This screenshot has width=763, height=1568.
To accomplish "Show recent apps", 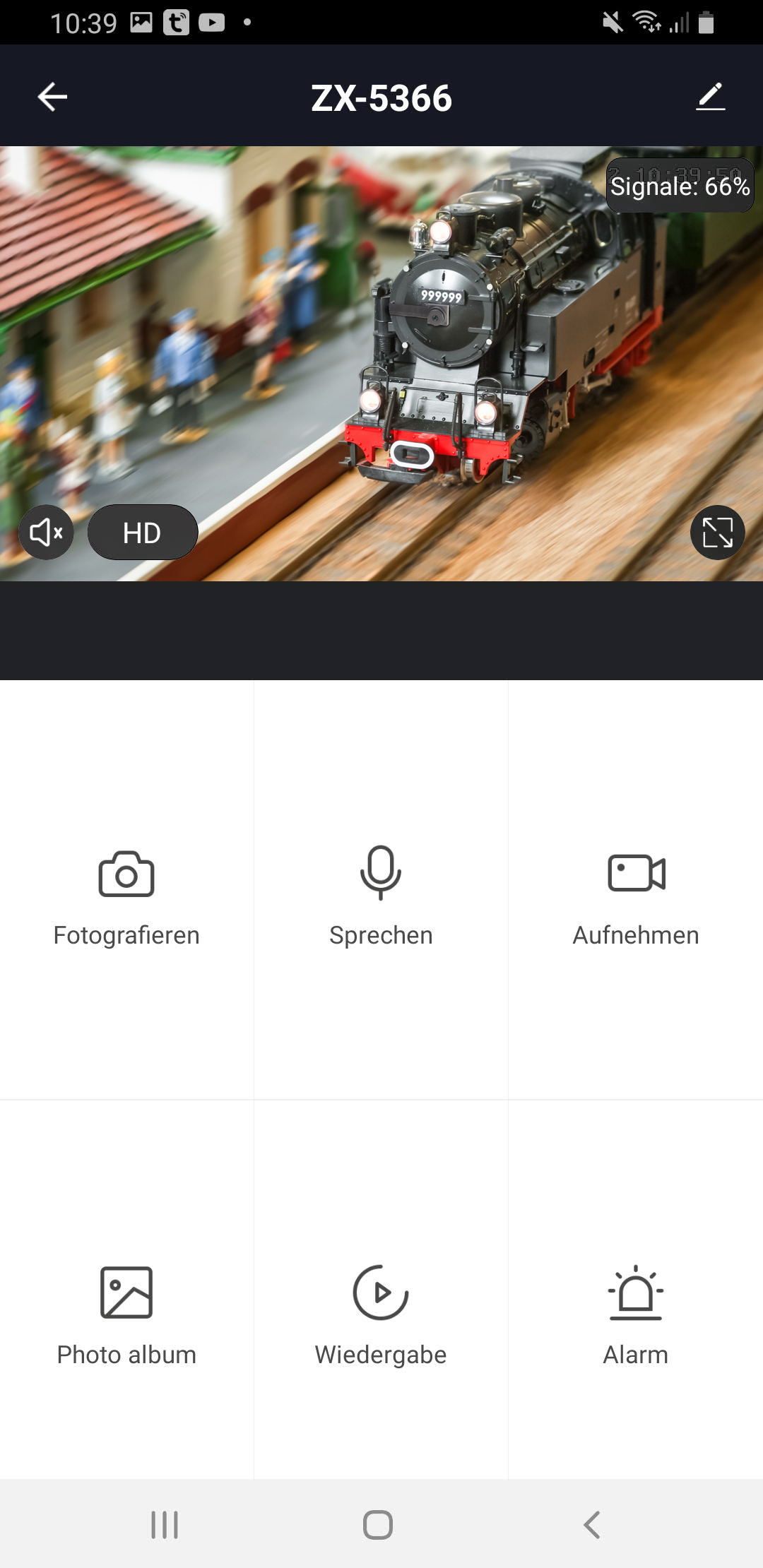I will coord(165,1524).
